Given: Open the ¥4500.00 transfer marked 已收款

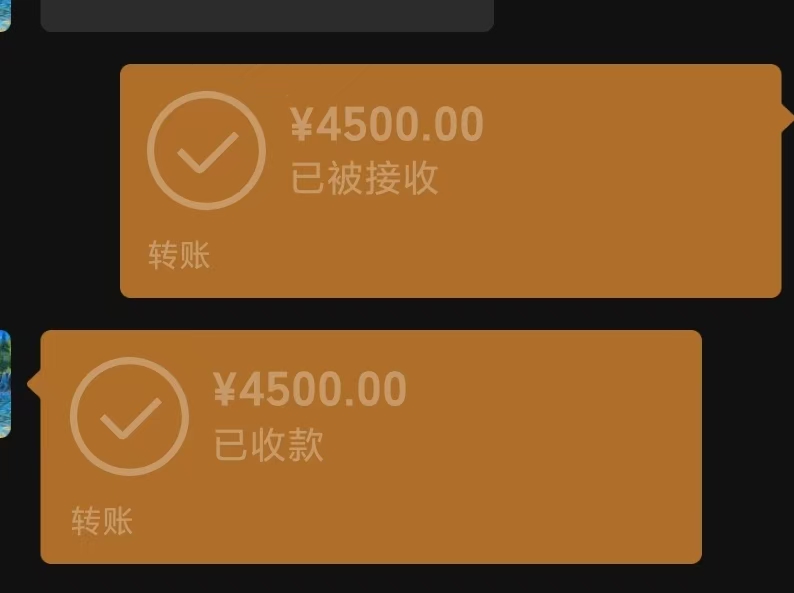Looking at the screenshot, I should coord(371,447).
